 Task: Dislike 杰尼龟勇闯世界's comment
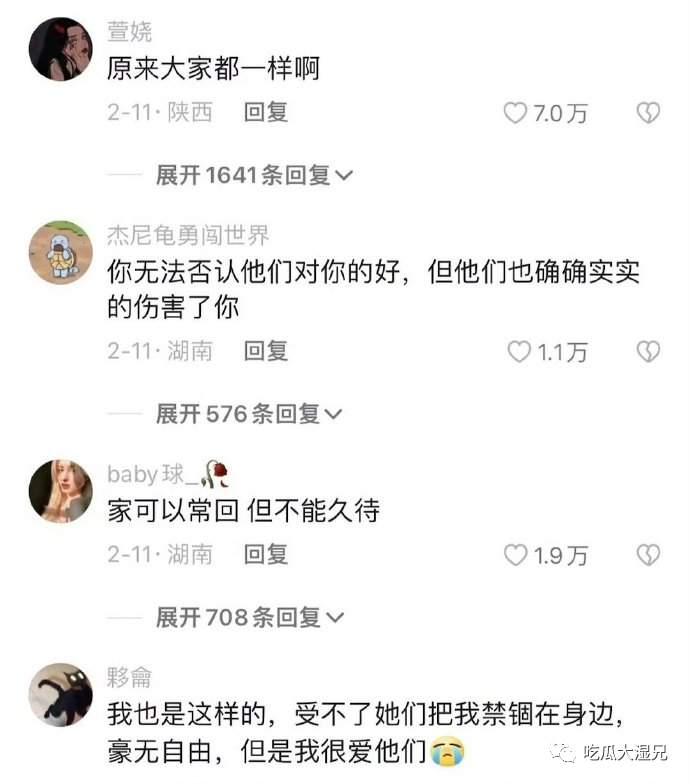[649, 351]
